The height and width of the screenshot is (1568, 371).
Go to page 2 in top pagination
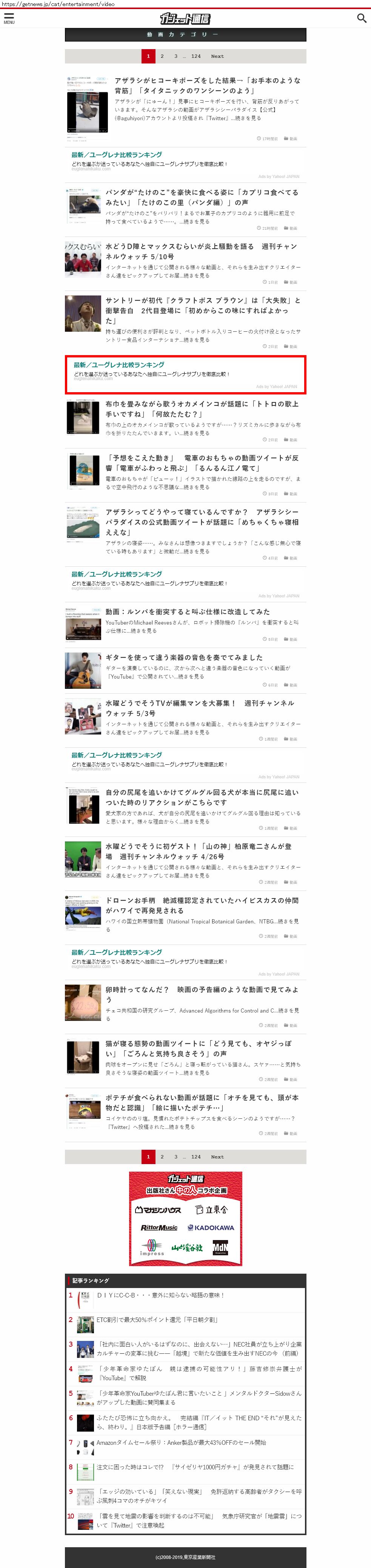pos(162,56)
